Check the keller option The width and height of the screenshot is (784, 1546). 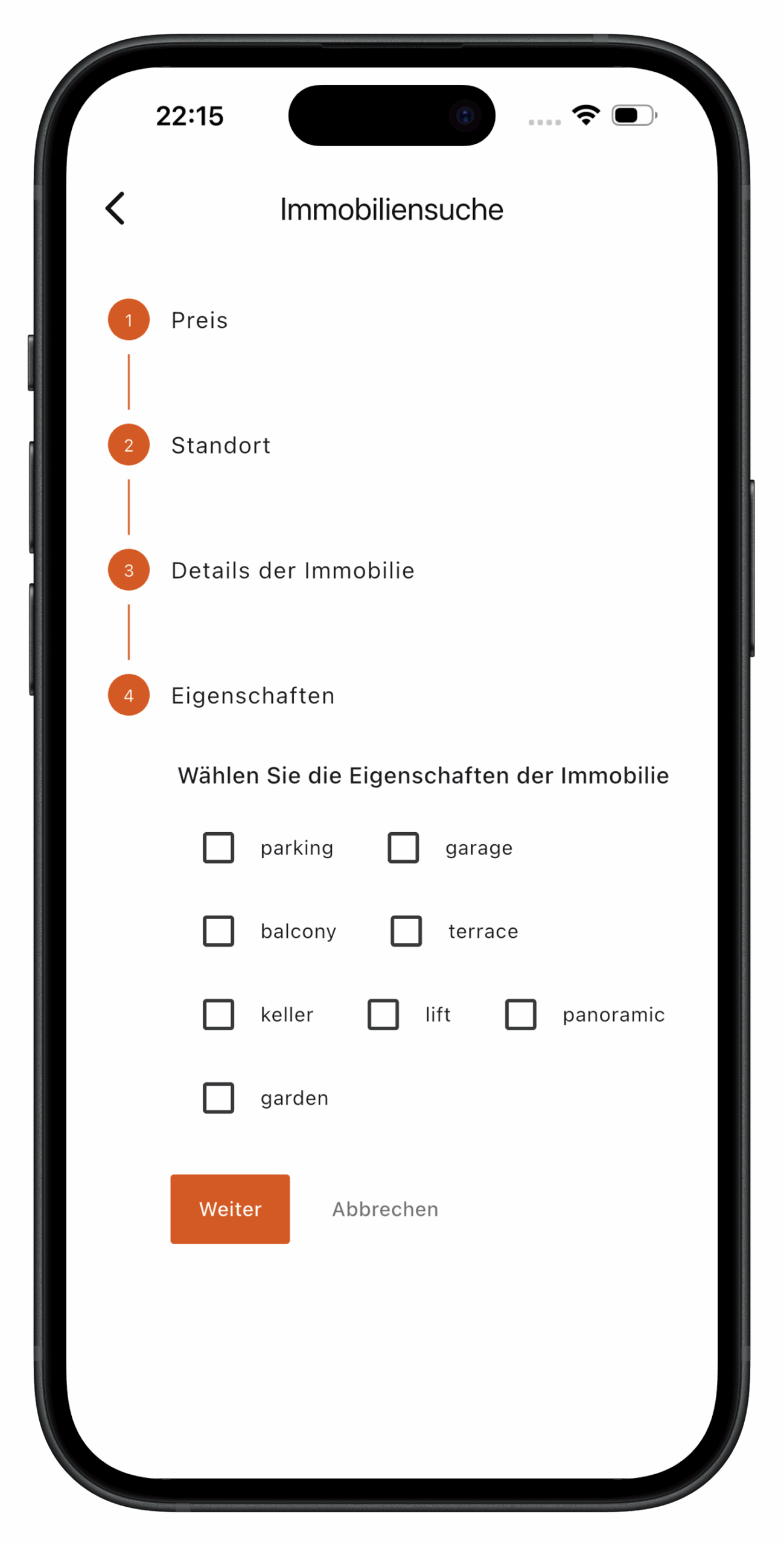click(x=218, y=1014)
